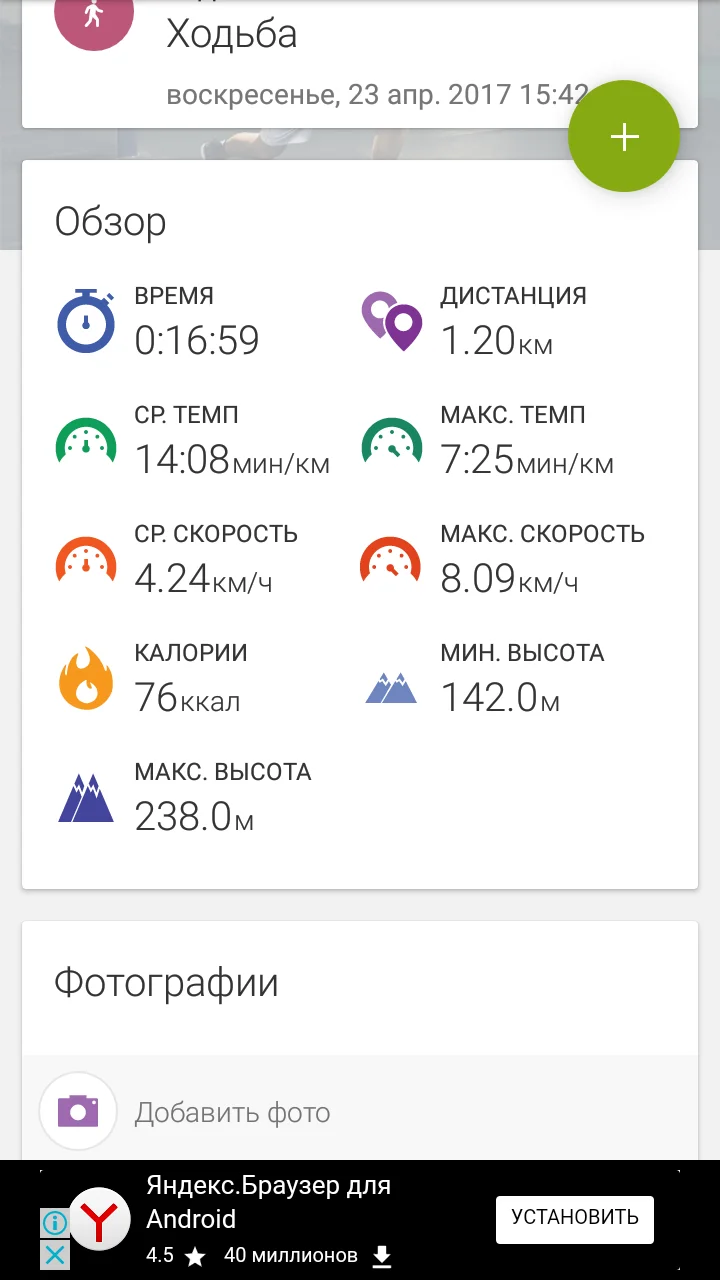Screen dimensions: 720x1280
Task: Select the mountain icon beside МАКС. ВЫСОТА
Action: point(86,798)
